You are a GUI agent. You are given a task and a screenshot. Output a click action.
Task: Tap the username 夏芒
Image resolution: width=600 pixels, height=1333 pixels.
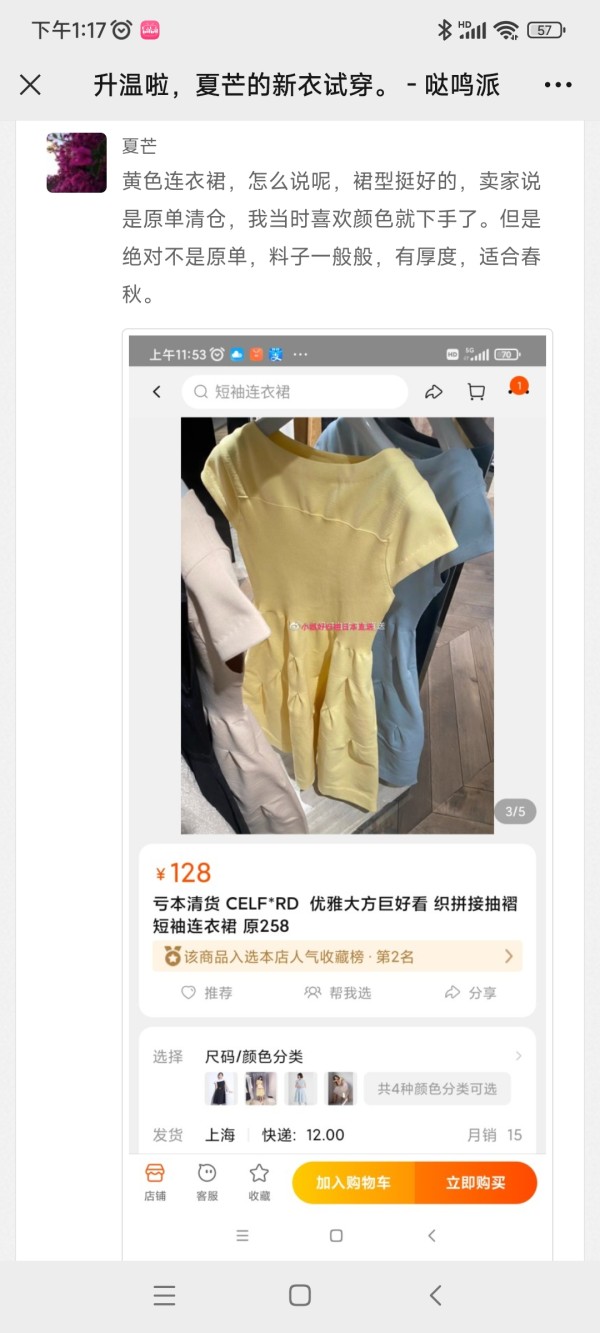(x=140, y=146)
